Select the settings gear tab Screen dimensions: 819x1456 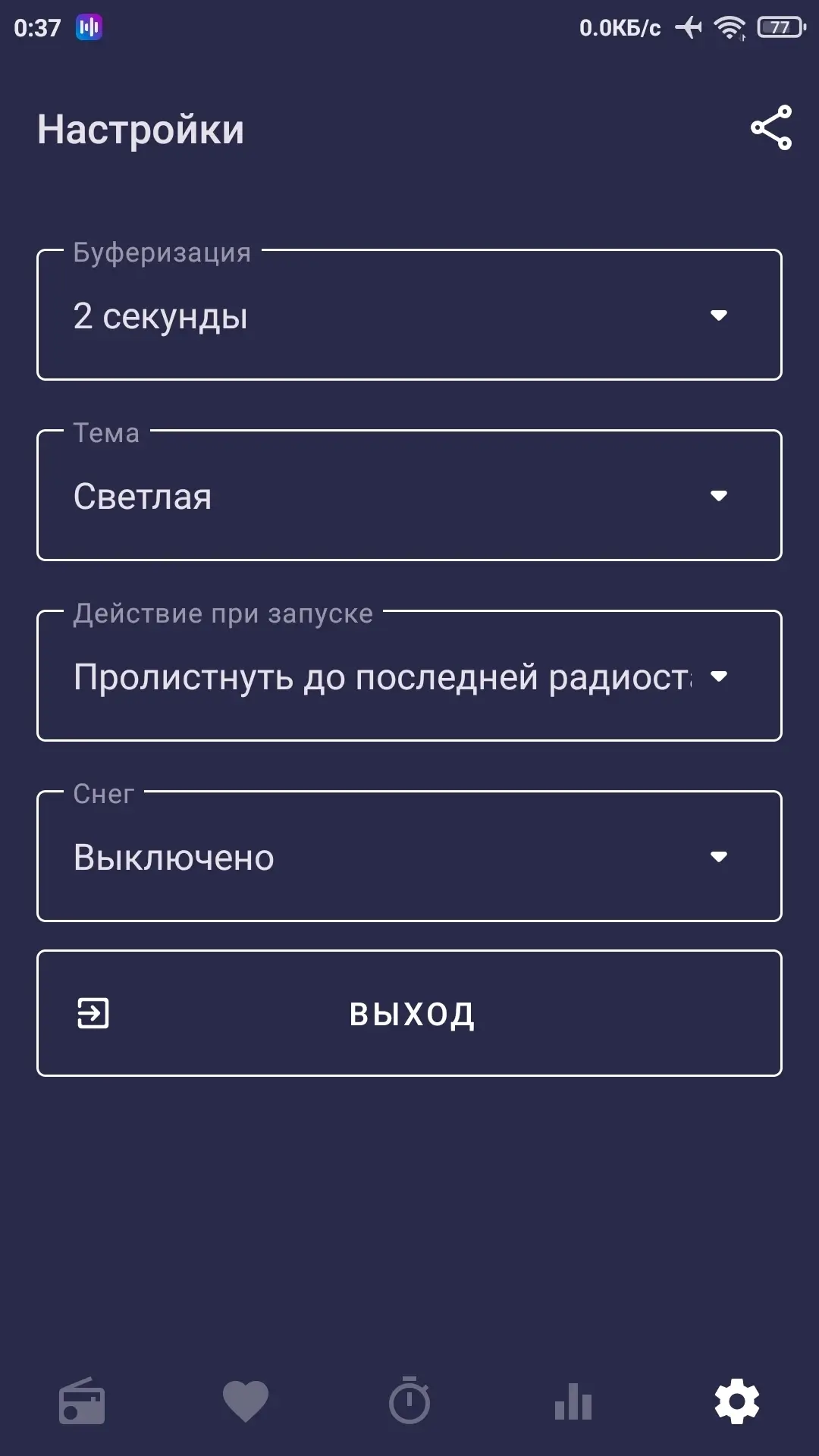coord(737,1401)
